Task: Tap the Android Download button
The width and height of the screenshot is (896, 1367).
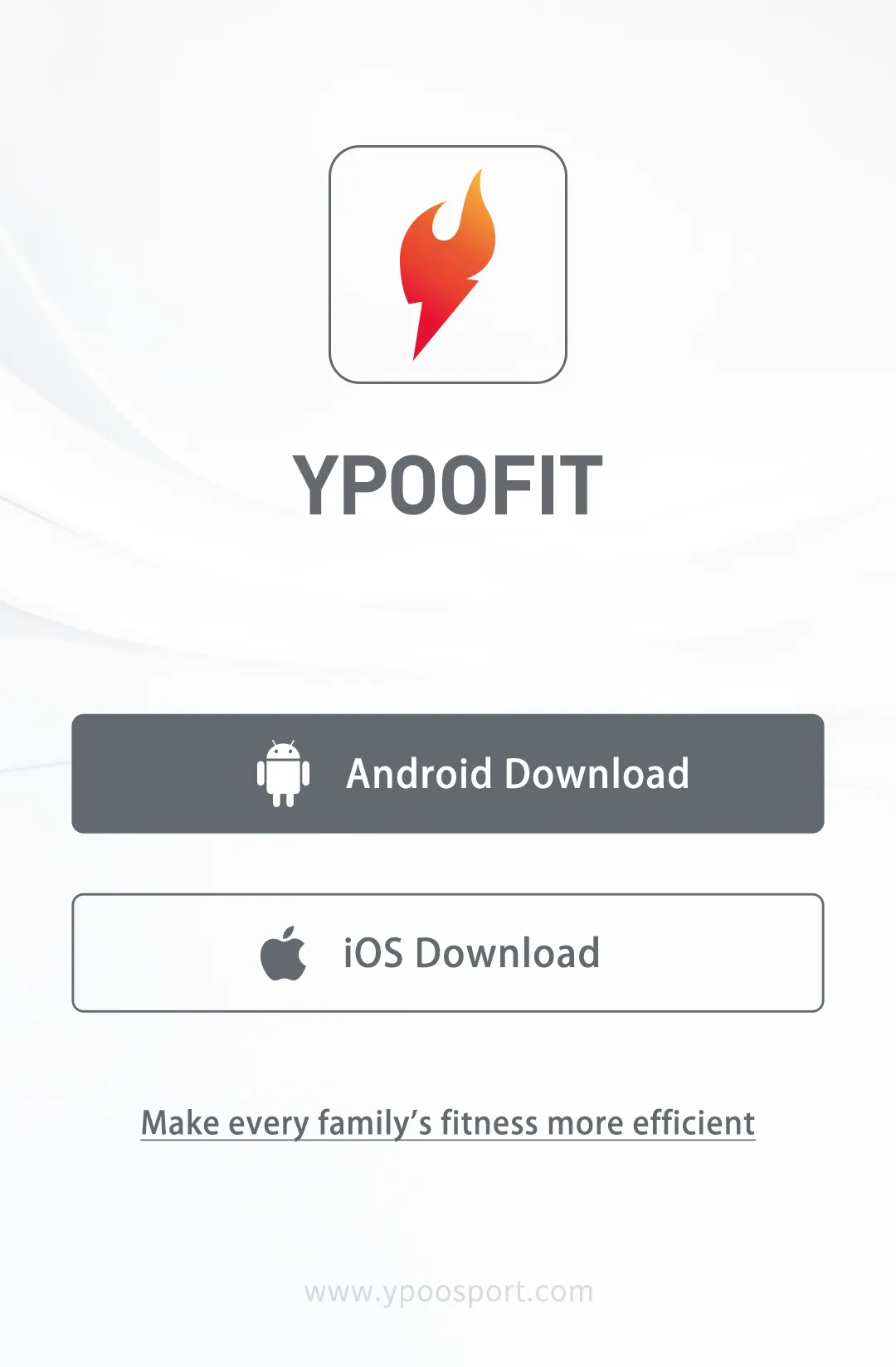Action: [448, 773]
